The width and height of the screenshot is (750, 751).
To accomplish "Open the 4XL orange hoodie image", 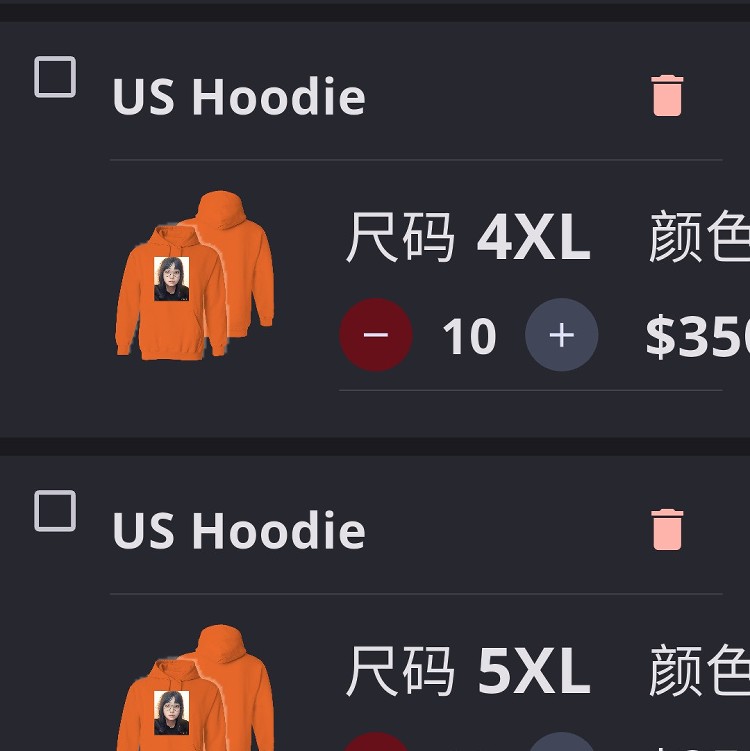I will point(195,275).
